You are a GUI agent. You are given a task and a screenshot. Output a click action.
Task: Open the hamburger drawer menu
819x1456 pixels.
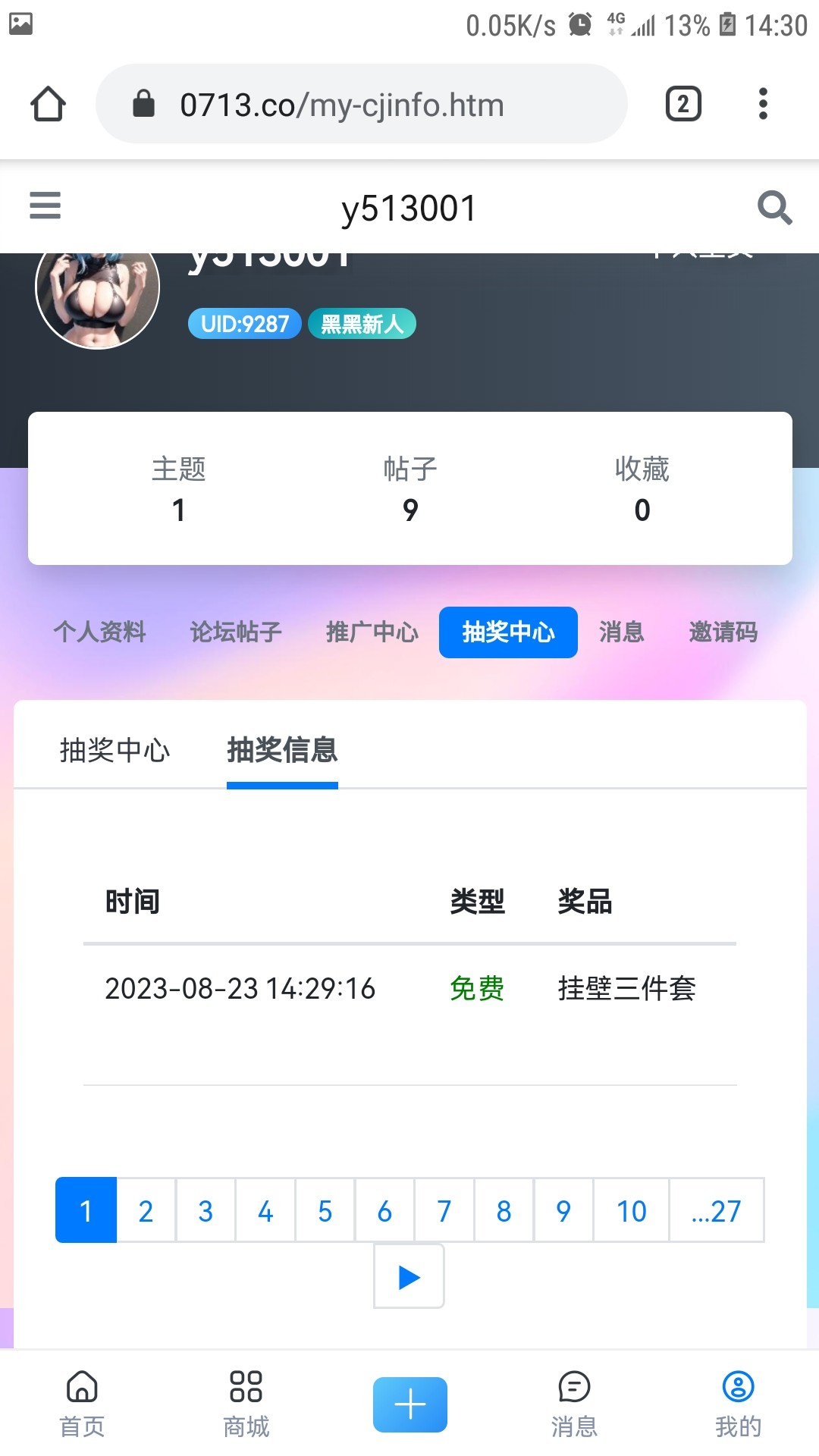click(45, 206)
